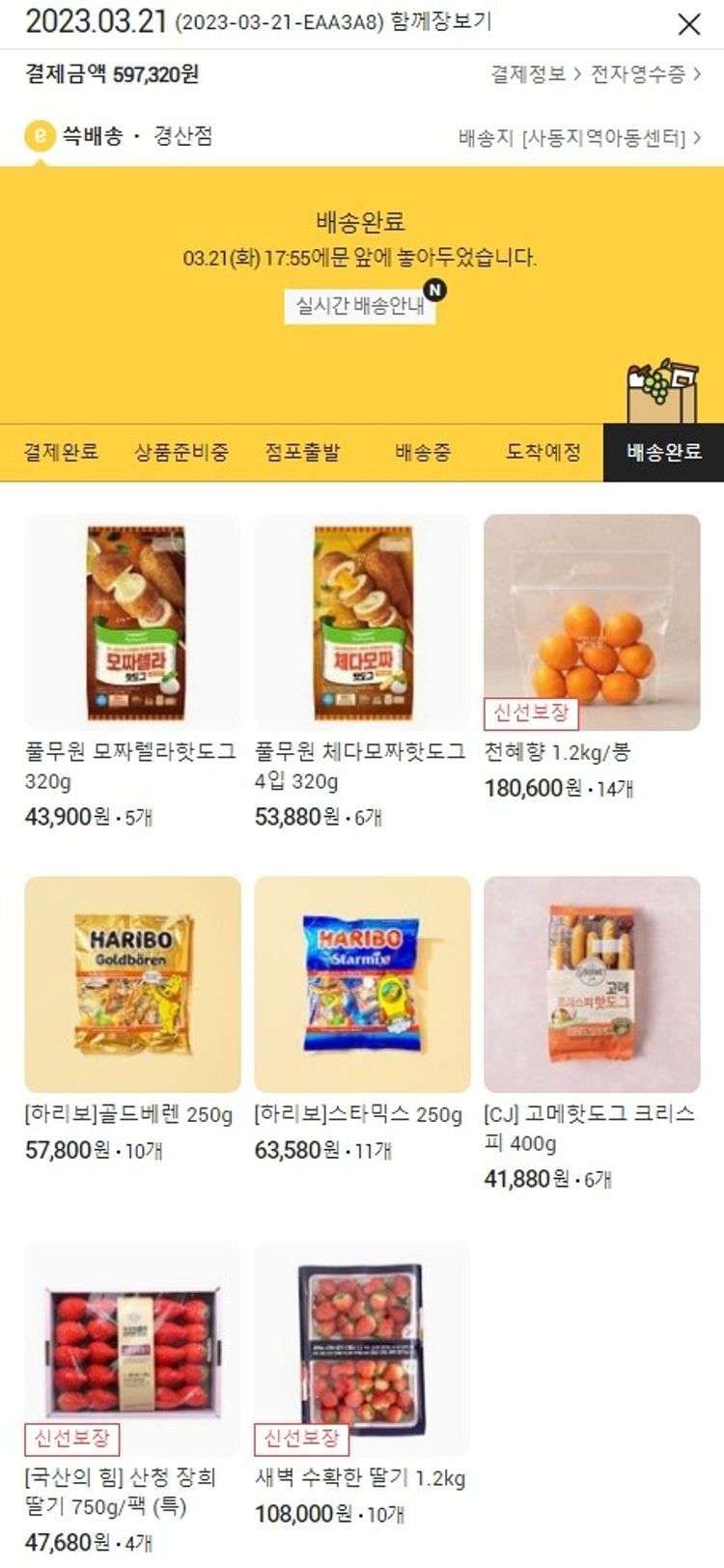Open 하리보 골드베렌 250g product
Screen dimensions: 724x1568
pos(132,985)
